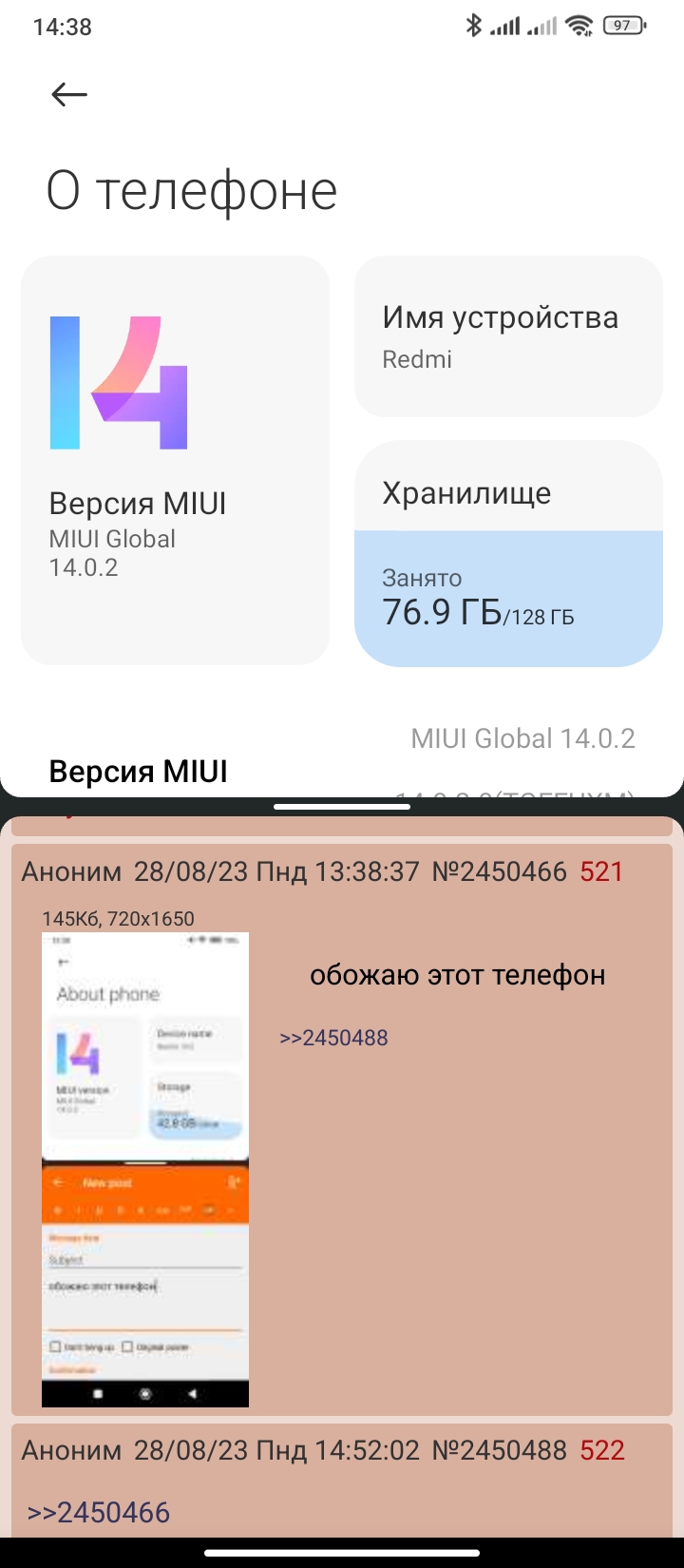Follow the >>2450488 reply link in post 521

coord(333,1038)
